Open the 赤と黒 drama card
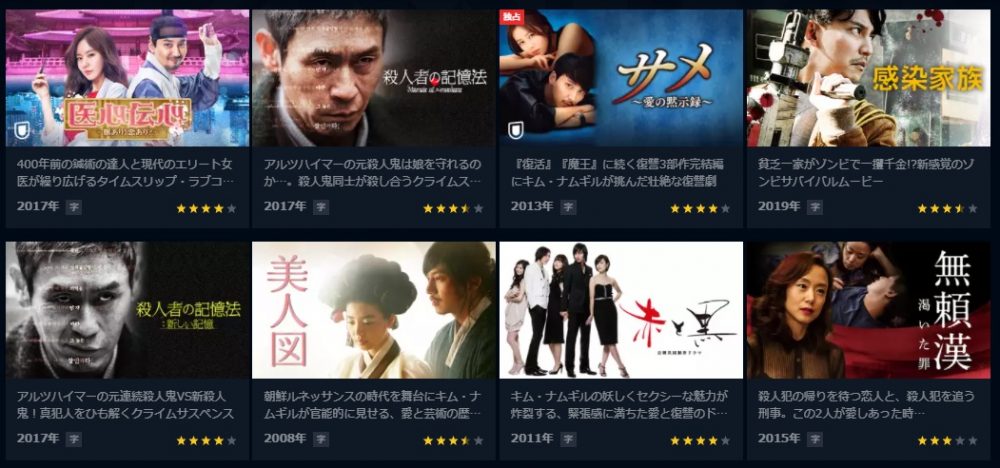This screenshot has width=1000, height=468. coord(620,311)
